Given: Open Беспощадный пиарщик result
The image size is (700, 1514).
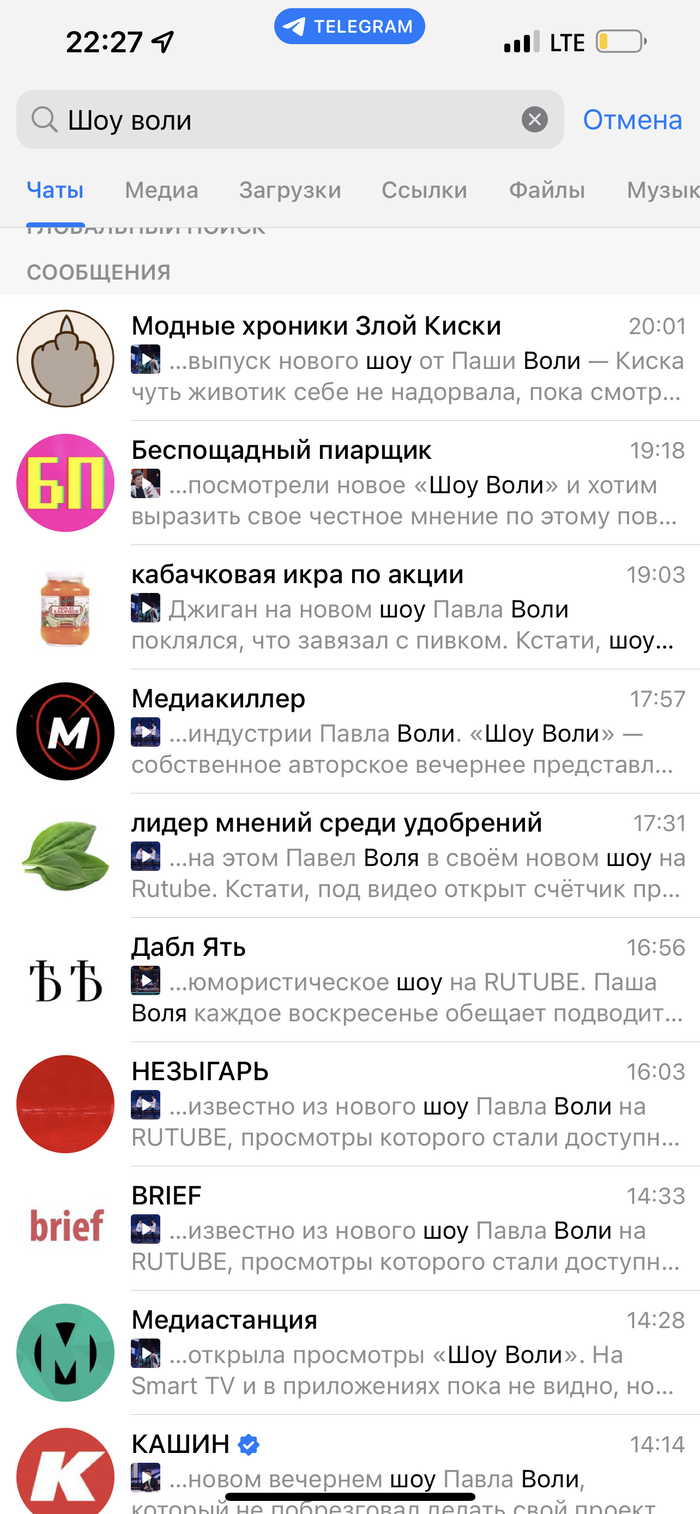Looking at the screenshot, I should [400, 484].
